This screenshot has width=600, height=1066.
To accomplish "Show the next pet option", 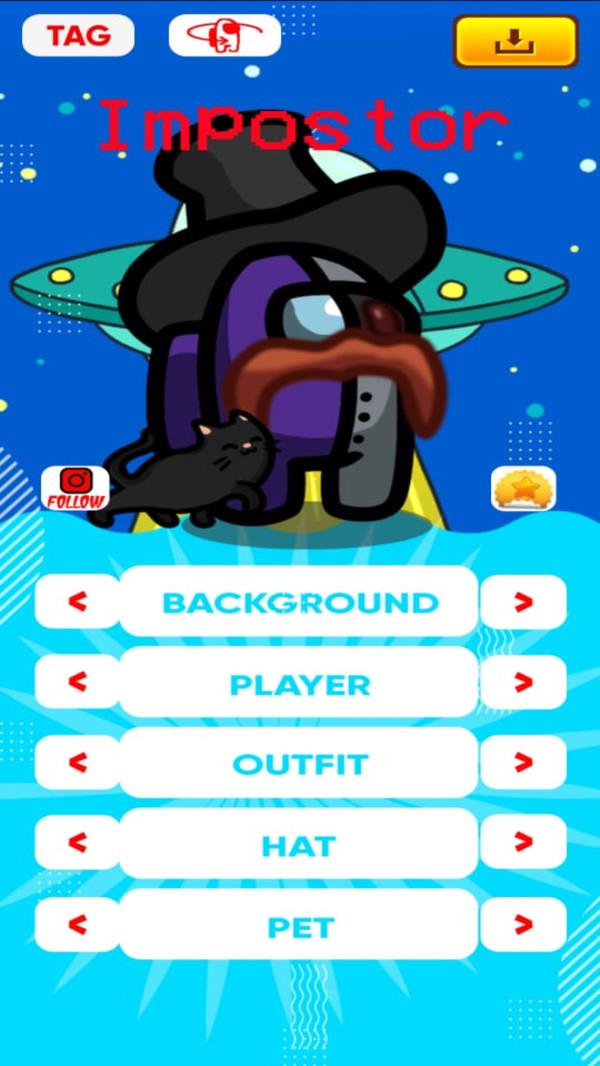I will (x=523, y=925).
